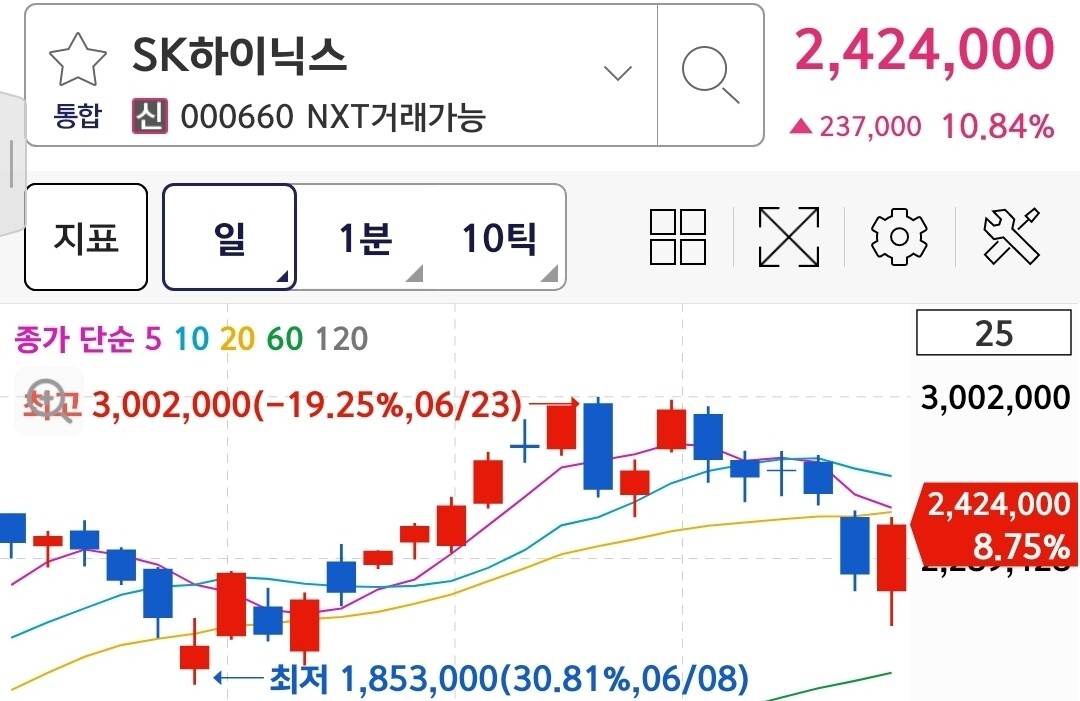Viewport: 1080px width, 701px height.
Task: Switch to the 1분 chart period
Action: [x=365, y=238]
